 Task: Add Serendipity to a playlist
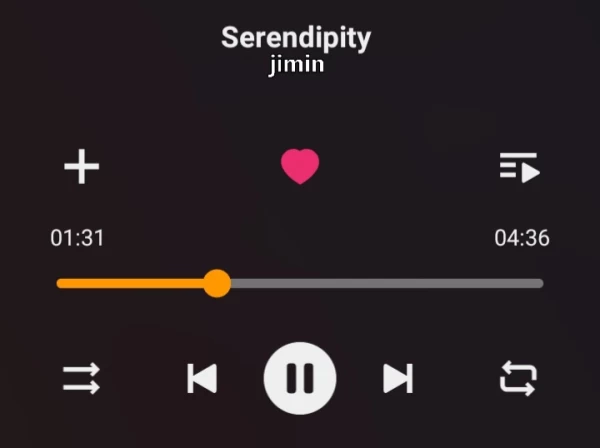point(82,166)
